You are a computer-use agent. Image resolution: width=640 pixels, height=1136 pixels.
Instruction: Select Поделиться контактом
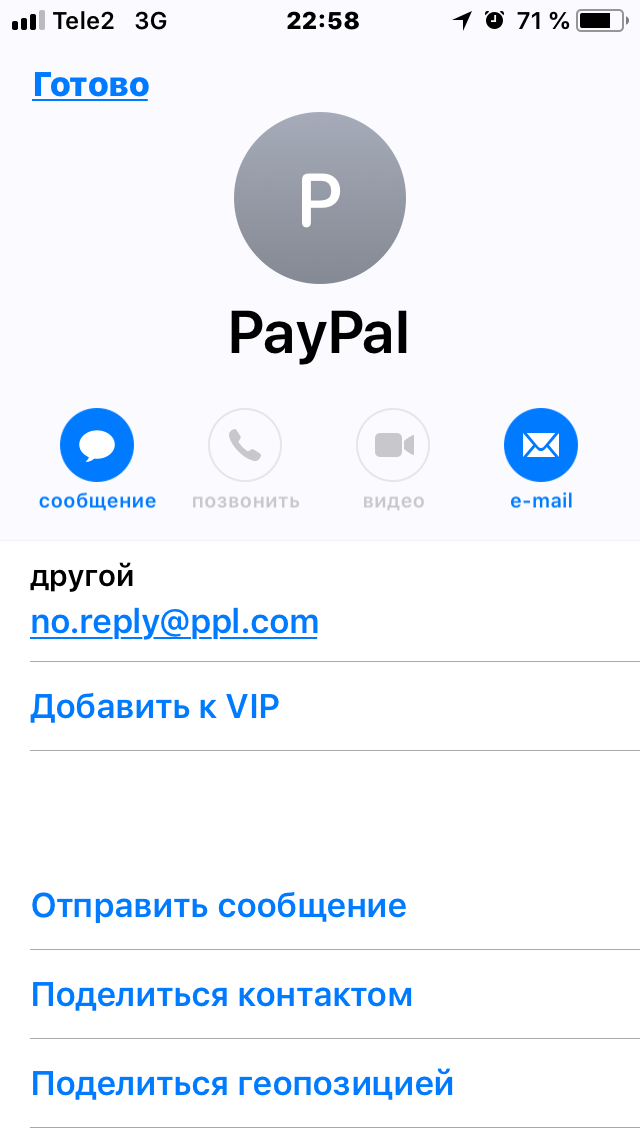[x=222, y=995]
